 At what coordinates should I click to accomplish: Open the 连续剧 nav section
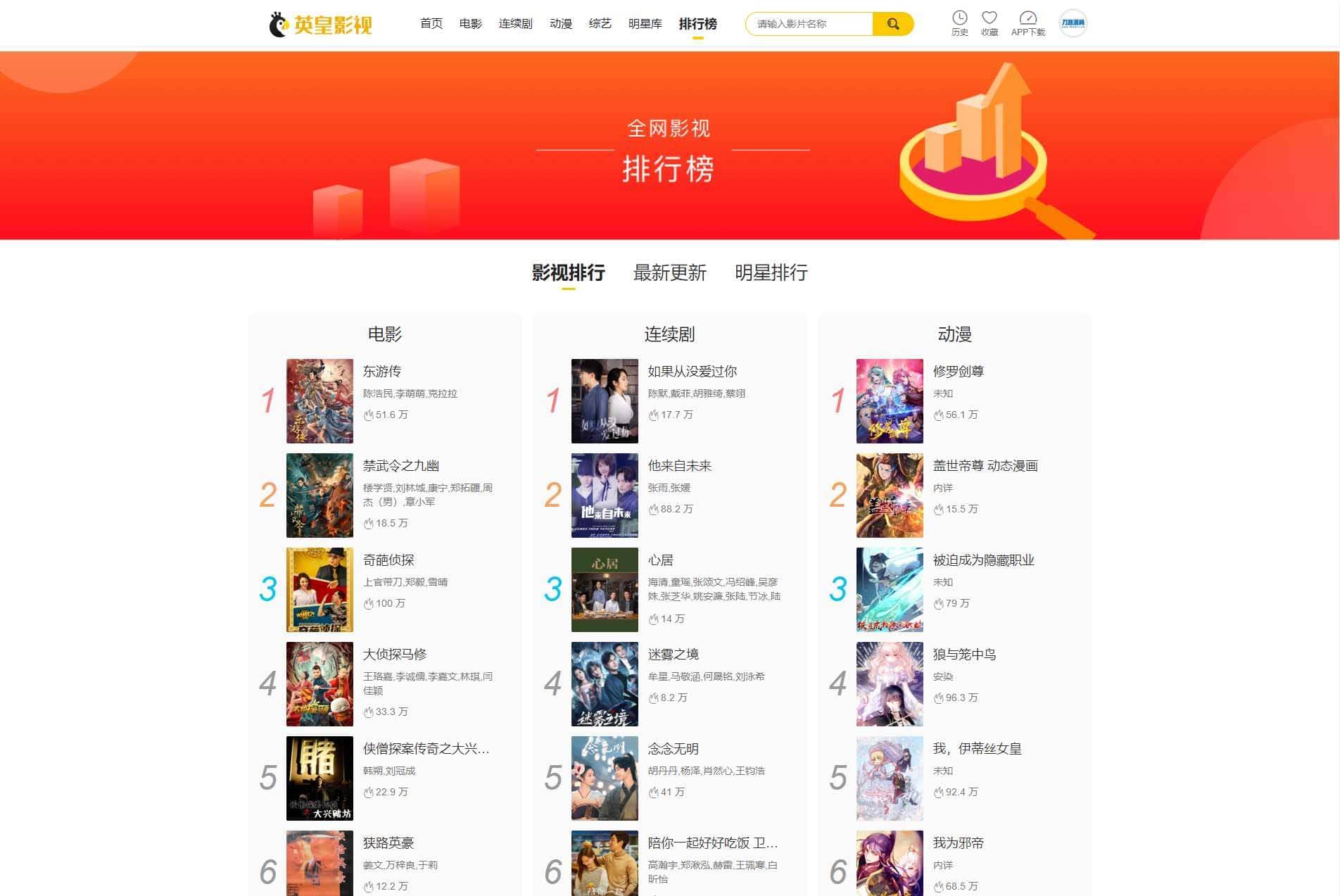tap(515, 24)
